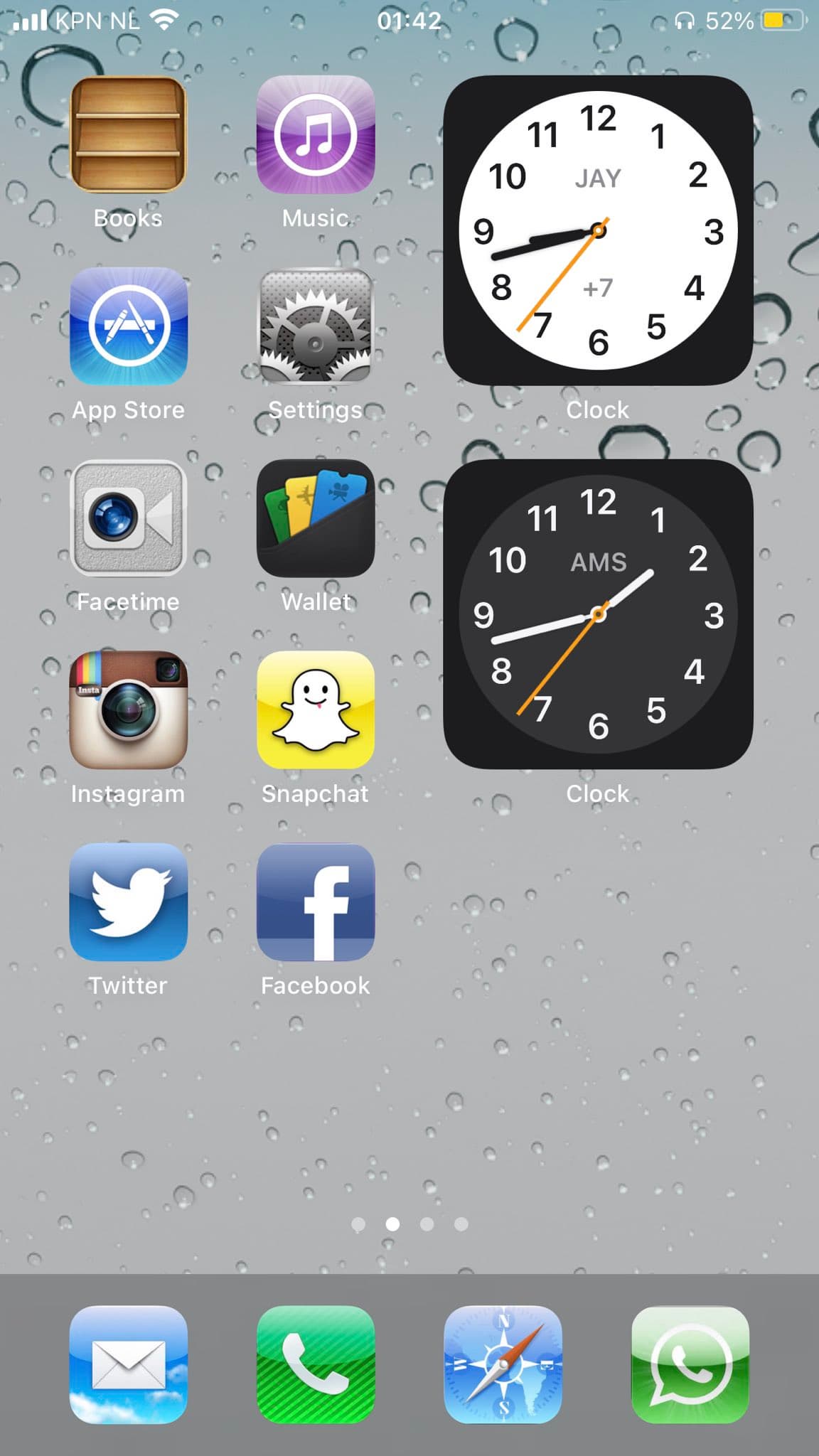Open Instagram

[129, 710]
